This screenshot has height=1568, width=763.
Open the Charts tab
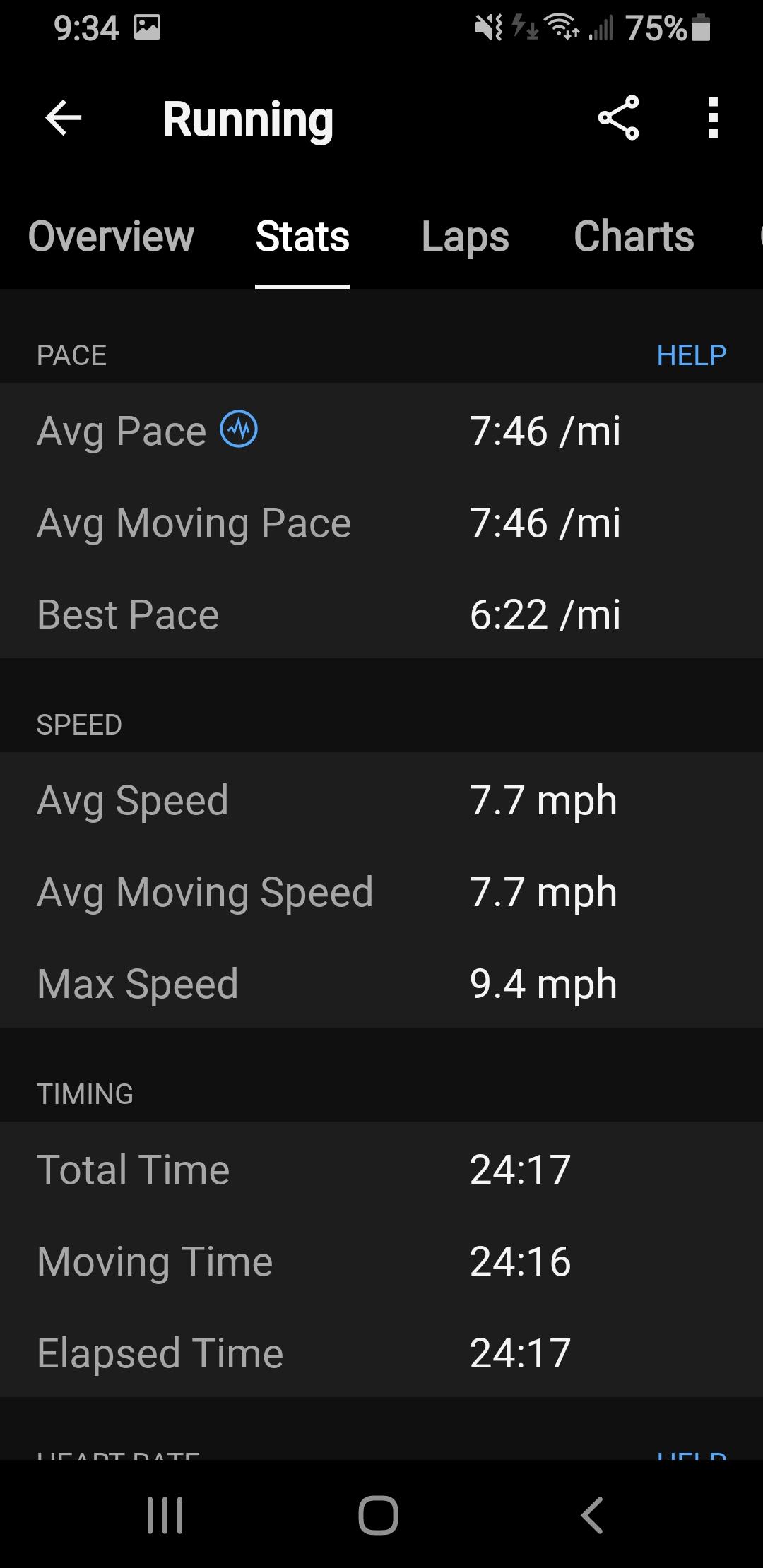(634, 236)
